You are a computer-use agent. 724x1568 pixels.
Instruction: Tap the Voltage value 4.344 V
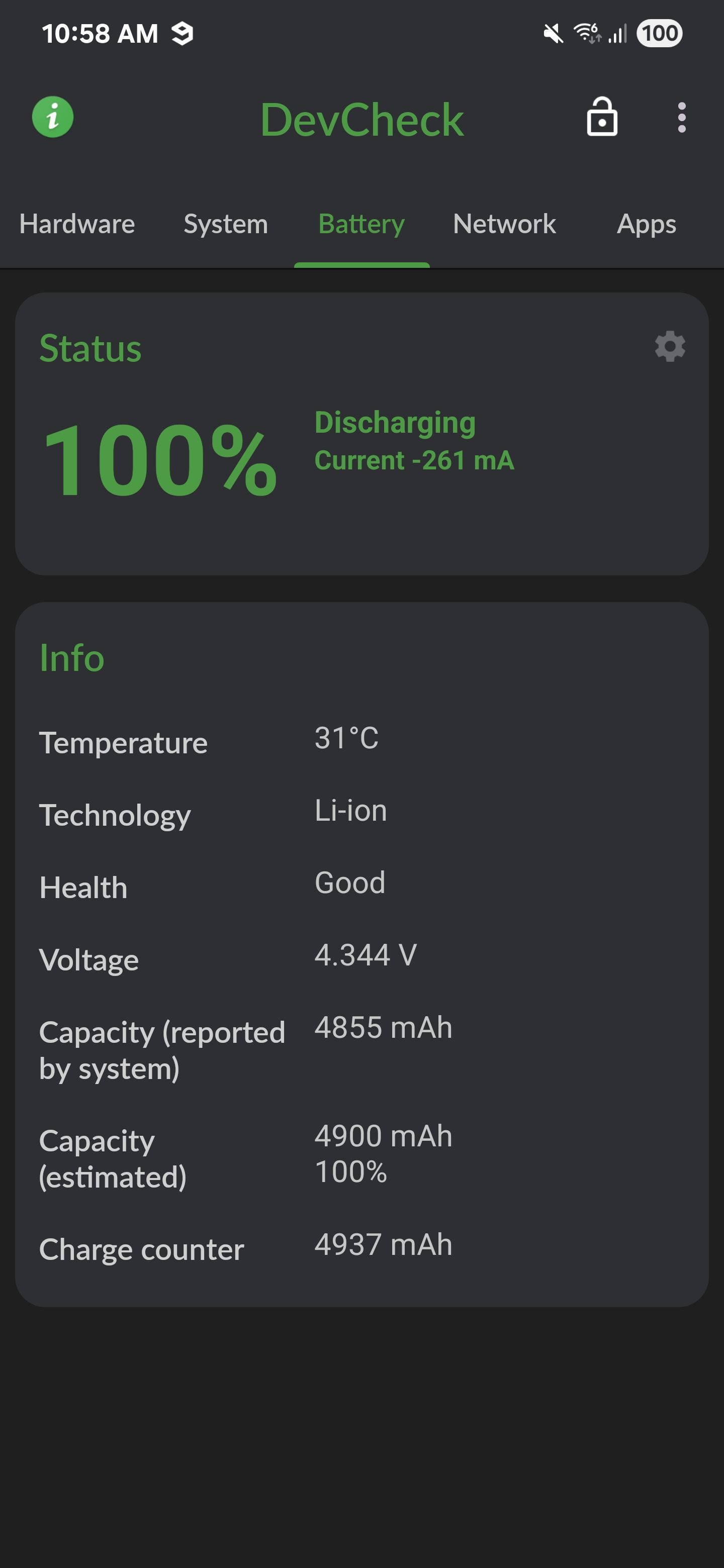click(x=366, y=954)
